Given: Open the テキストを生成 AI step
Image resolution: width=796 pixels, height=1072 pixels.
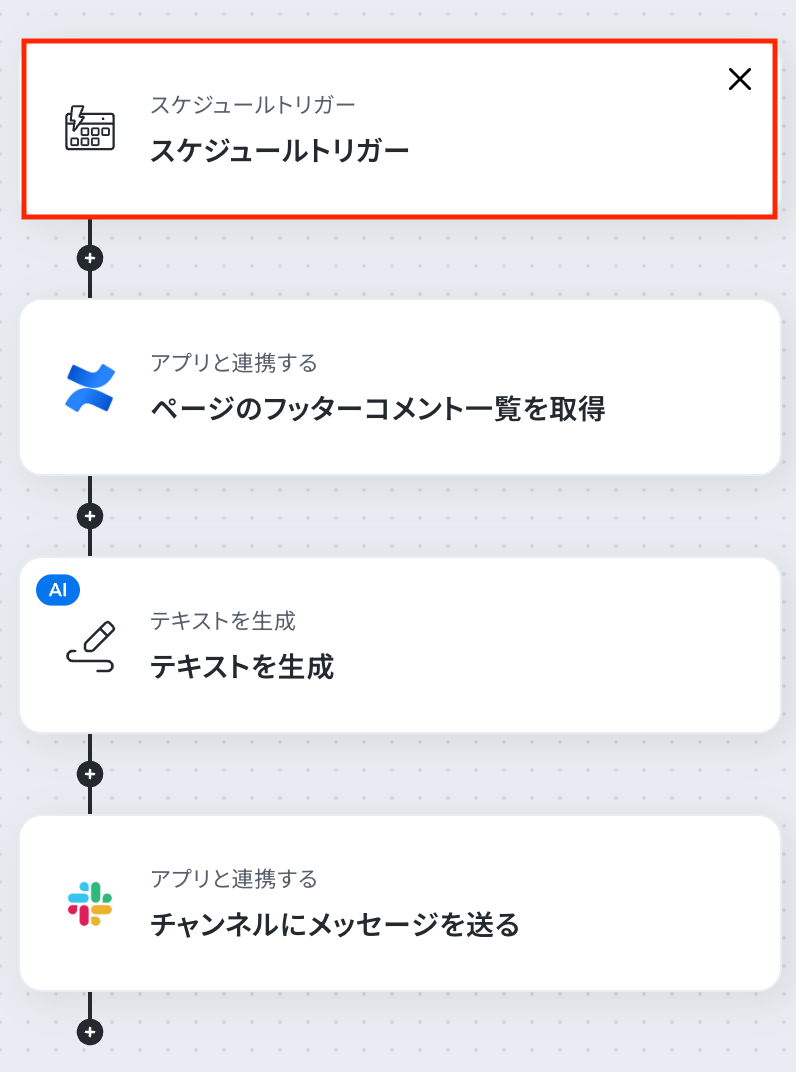Looking at the screenshot, I should tap(400, 645).
